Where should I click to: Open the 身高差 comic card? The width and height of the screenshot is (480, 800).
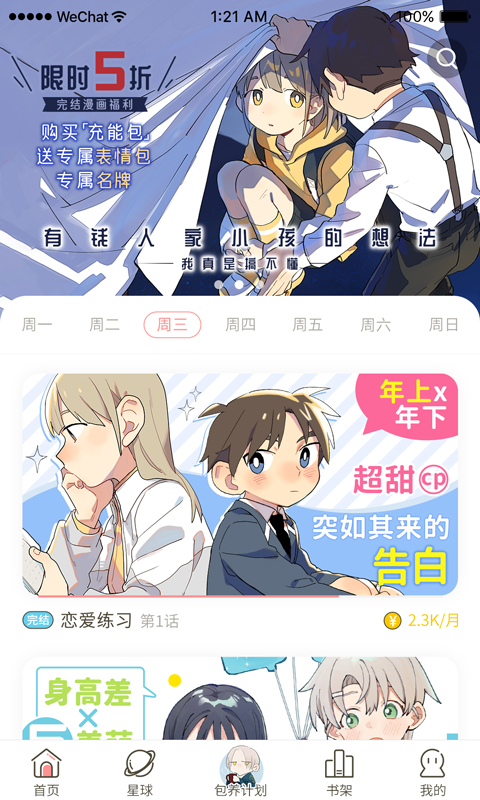240,699
